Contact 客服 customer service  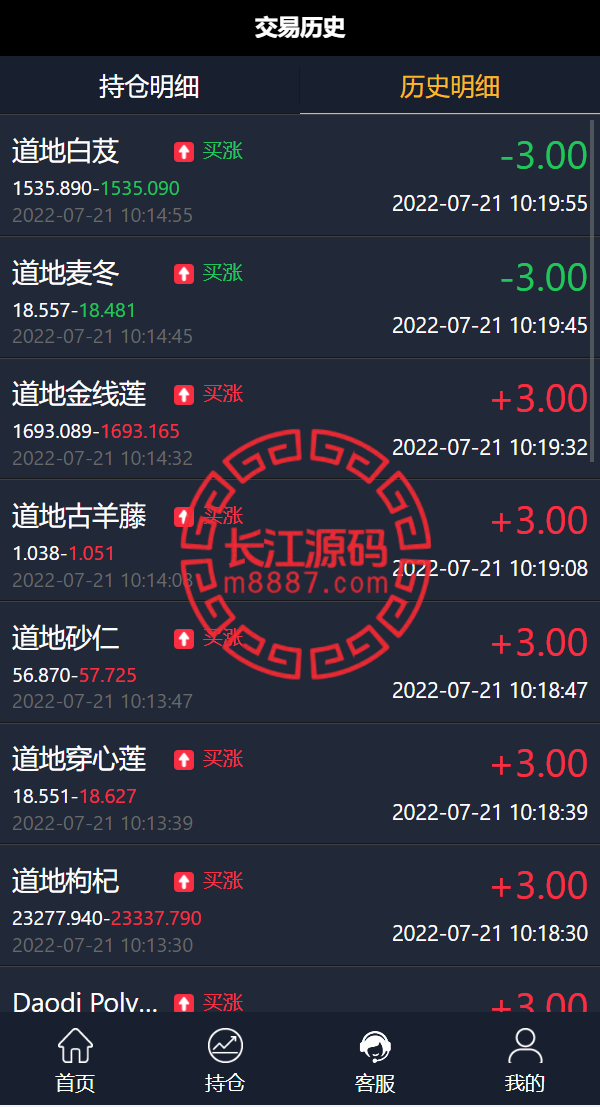[375, 1060]
